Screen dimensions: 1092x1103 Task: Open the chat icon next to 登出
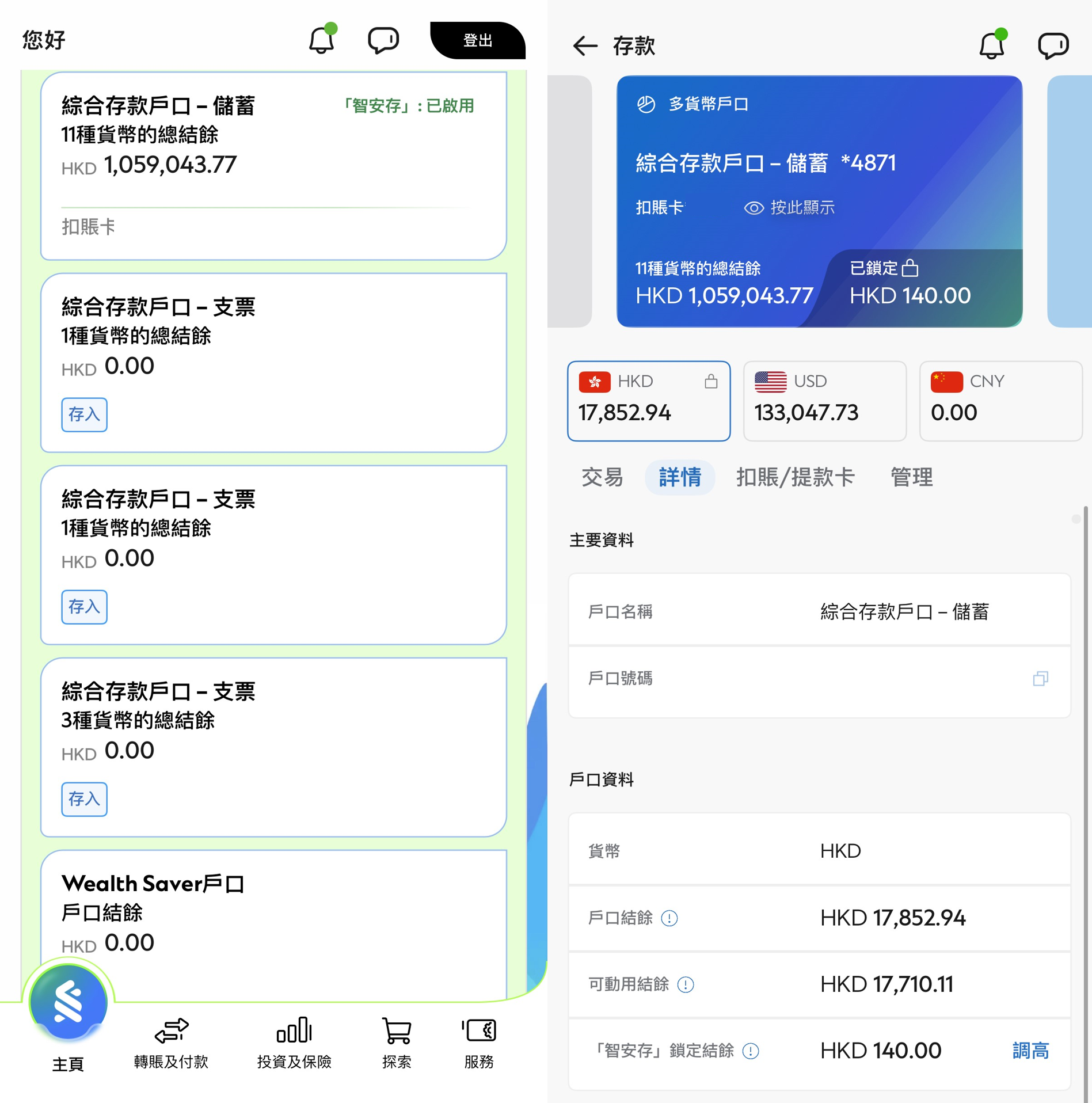pos(383,40)
